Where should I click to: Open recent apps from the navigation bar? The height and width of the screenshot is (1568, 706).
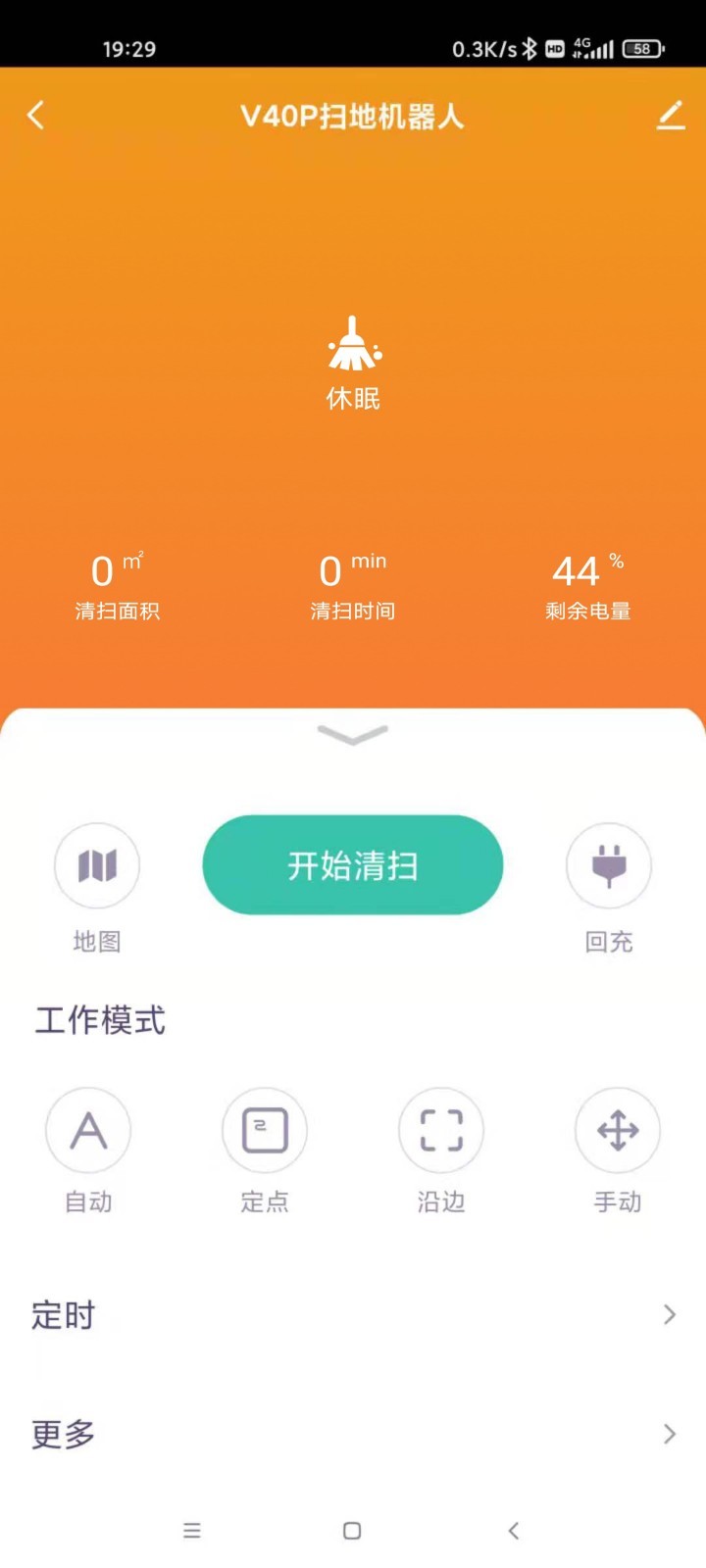pyautogui.click(x=192, y=1531)
